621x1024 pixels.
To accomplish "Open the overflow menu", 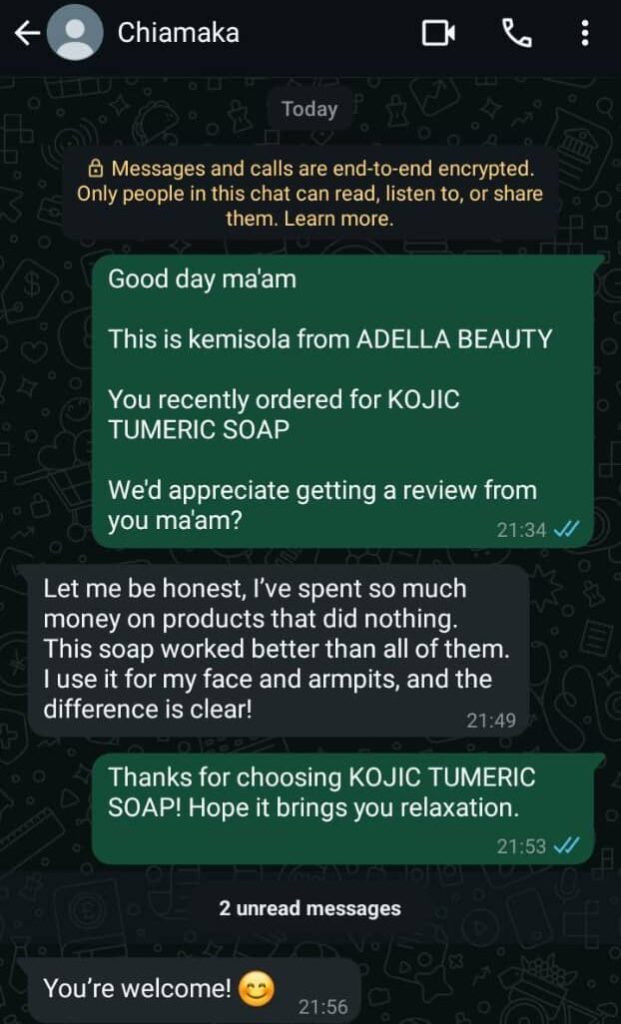I will coord(585,34).
